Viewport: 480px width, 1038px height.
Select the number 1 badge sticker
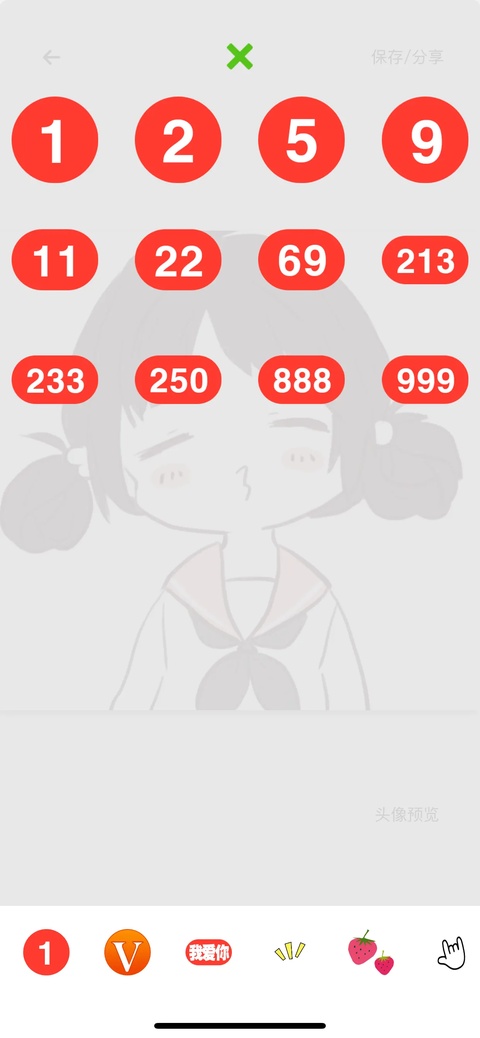[x=55, y=140]
